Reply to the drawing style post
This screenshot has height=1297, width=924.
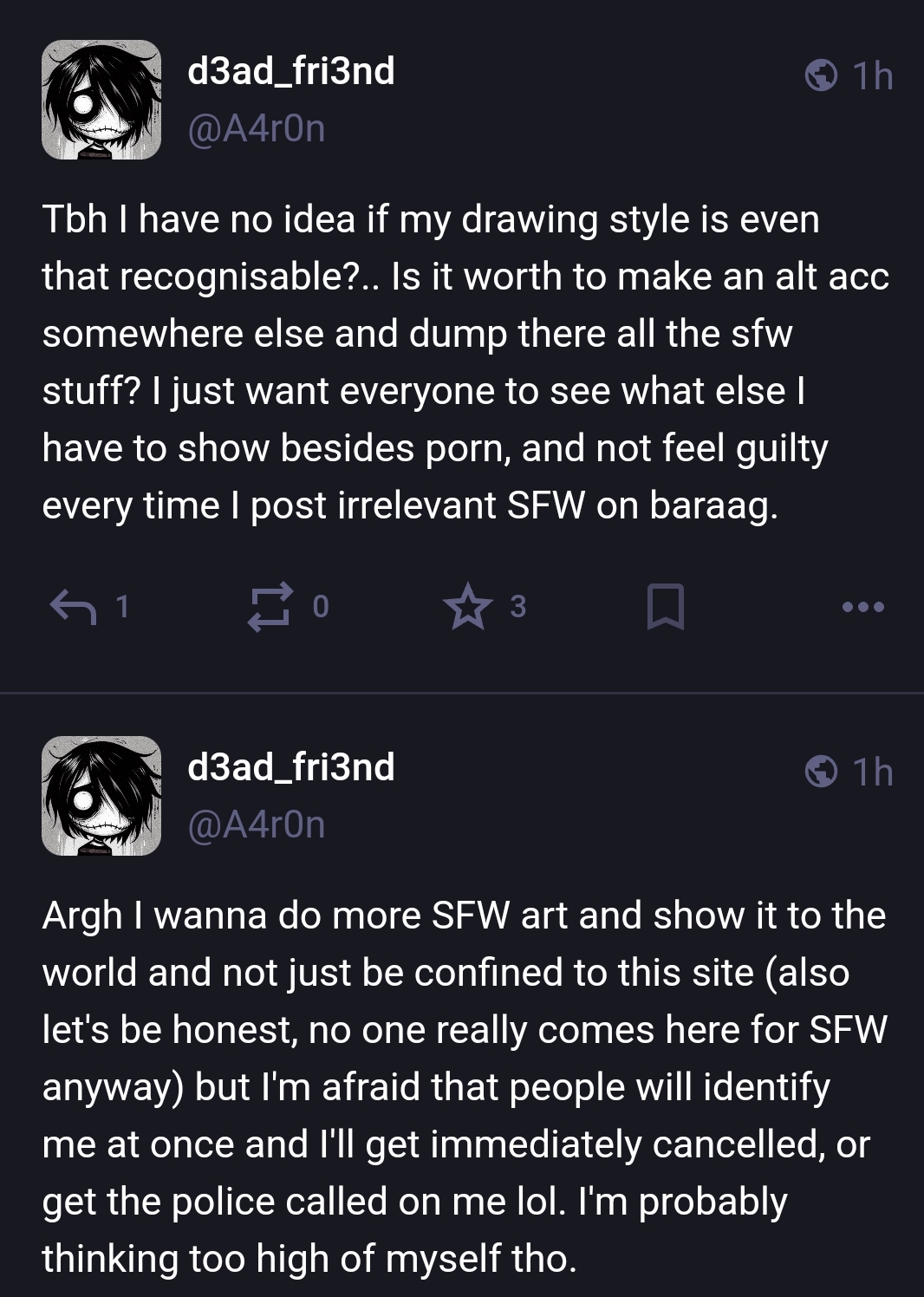(75, 606)
